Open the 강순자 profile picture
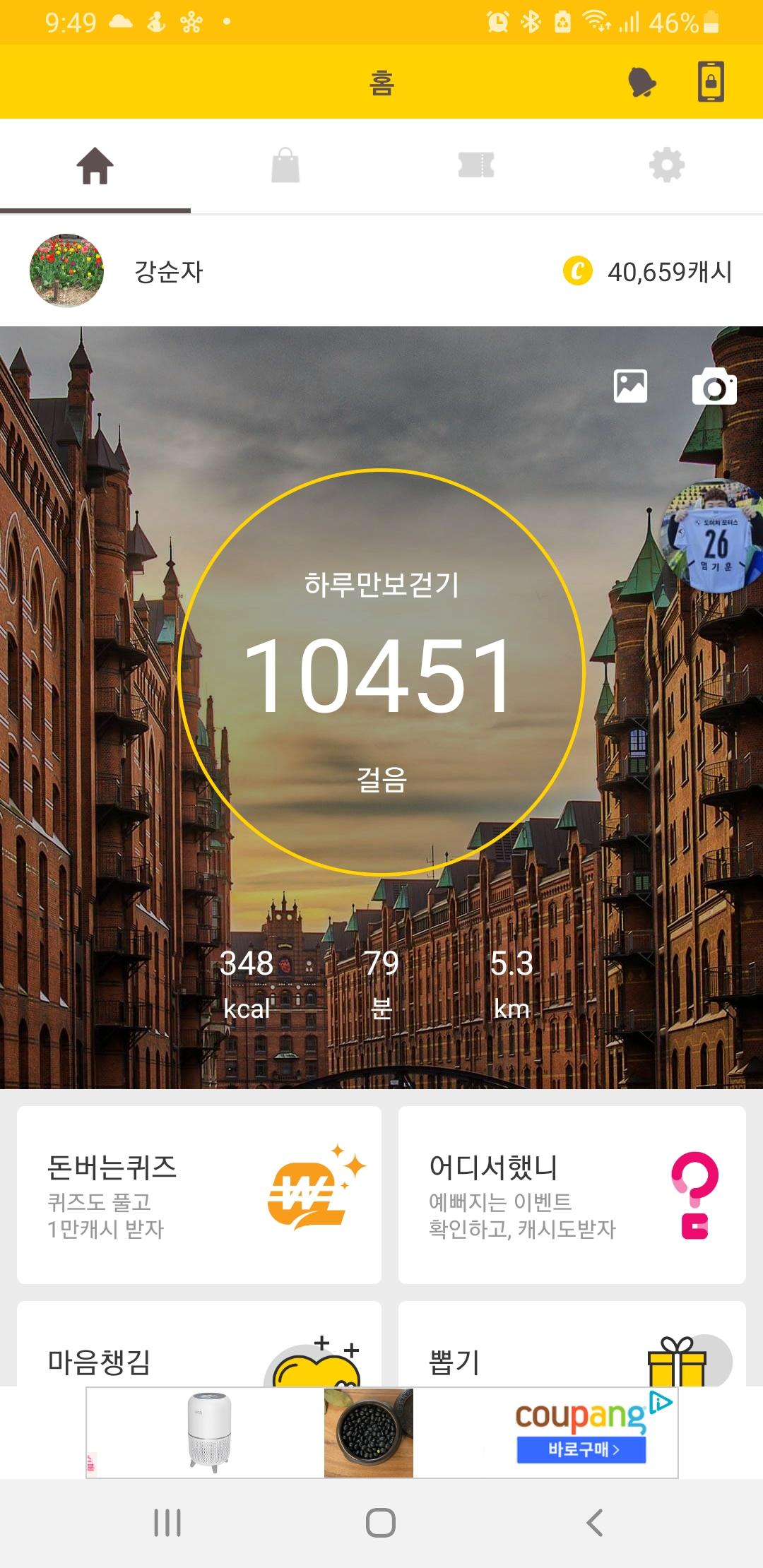The width and height of the screenshot is (763, 1568). [x=66, y=271]
